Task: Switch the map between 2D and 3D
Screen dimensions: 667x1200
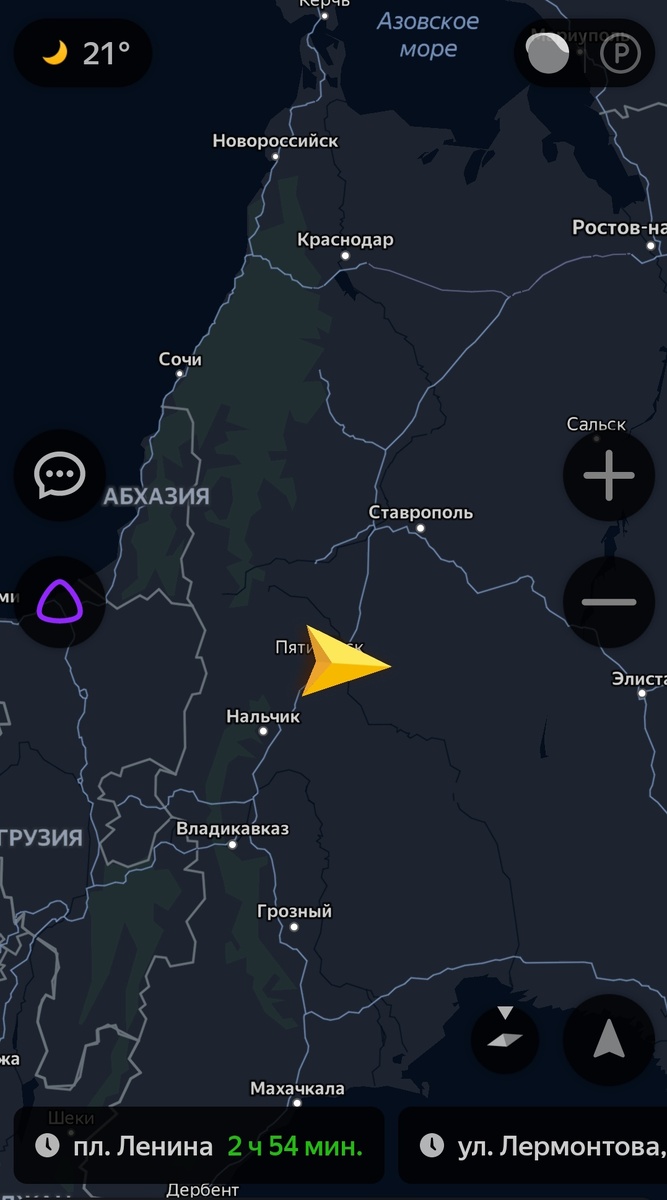Action: pyautogui.click(x=505, y=1040)
